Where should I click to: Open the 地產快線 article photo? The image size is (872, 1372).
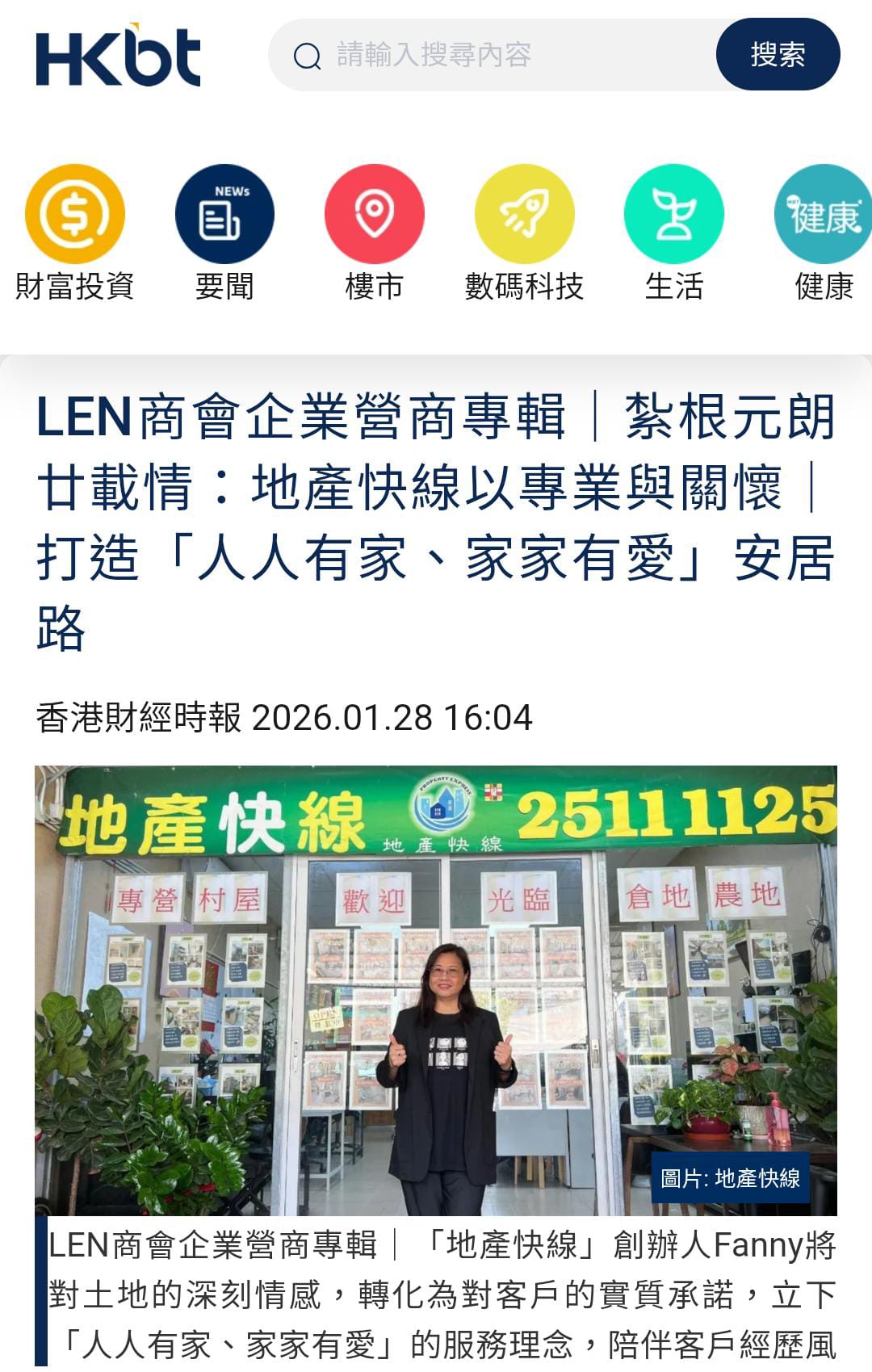(436, 989)
